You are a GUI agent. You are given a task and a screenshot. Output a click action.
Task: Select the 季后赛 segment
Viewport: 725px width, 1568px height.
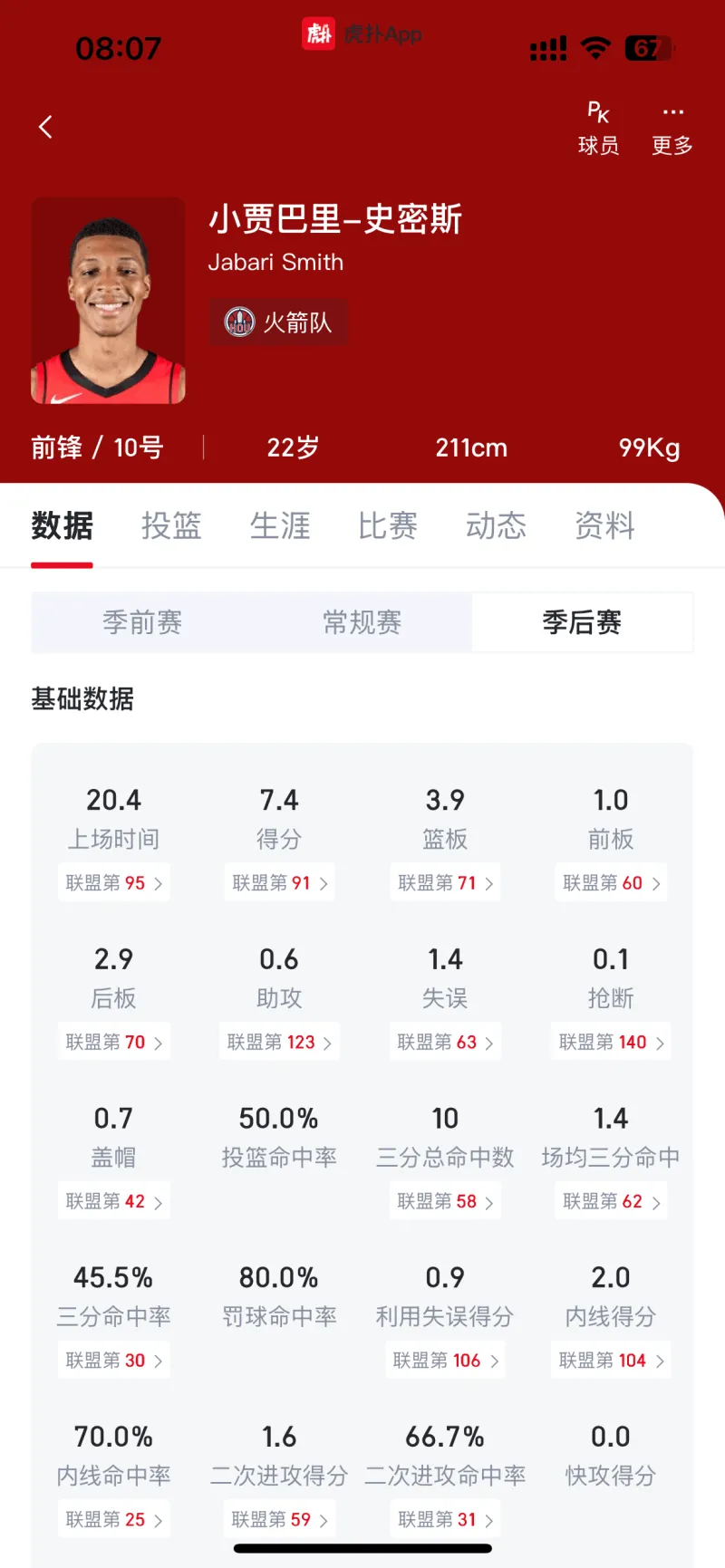[x=582, y=623]
